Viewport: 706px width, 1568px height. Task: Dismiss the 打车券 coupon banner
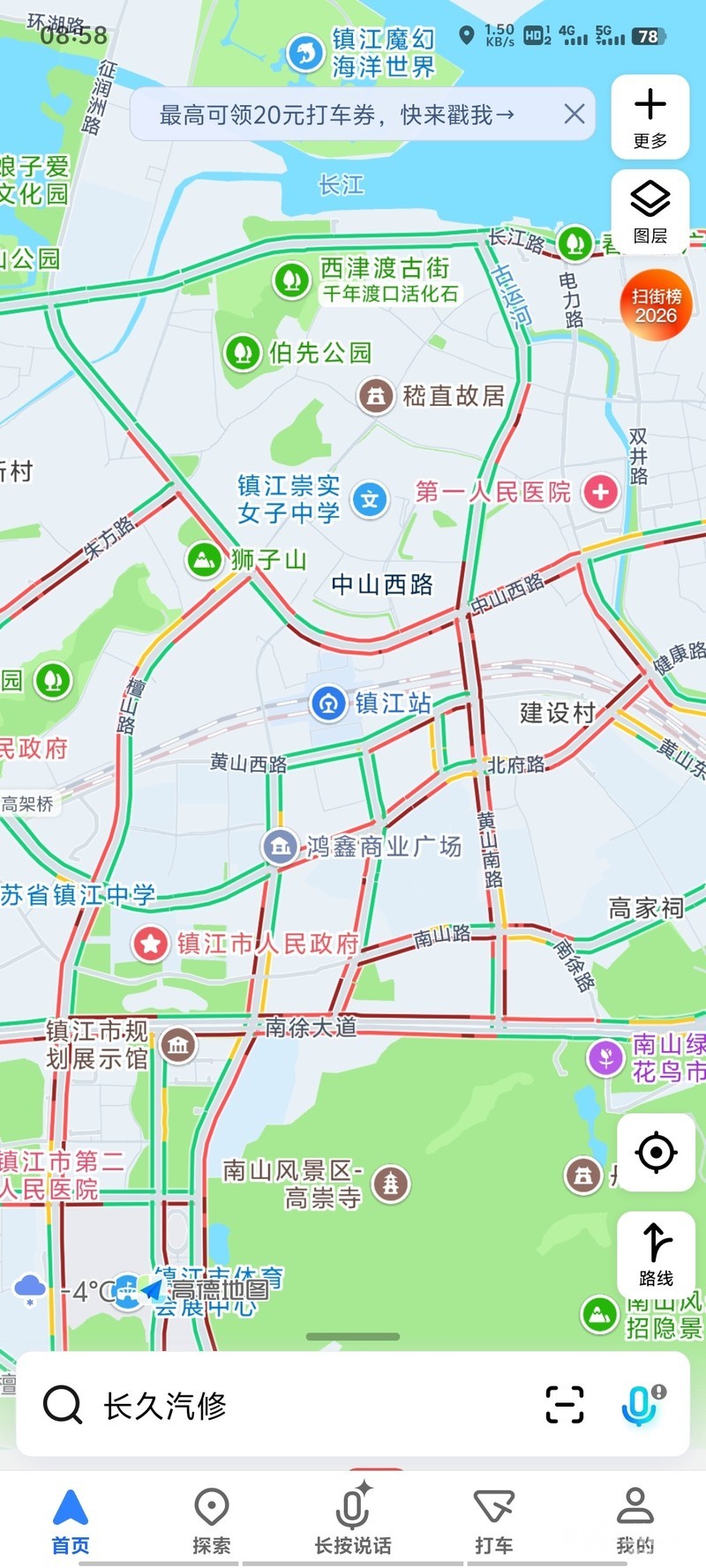point(575,114)
